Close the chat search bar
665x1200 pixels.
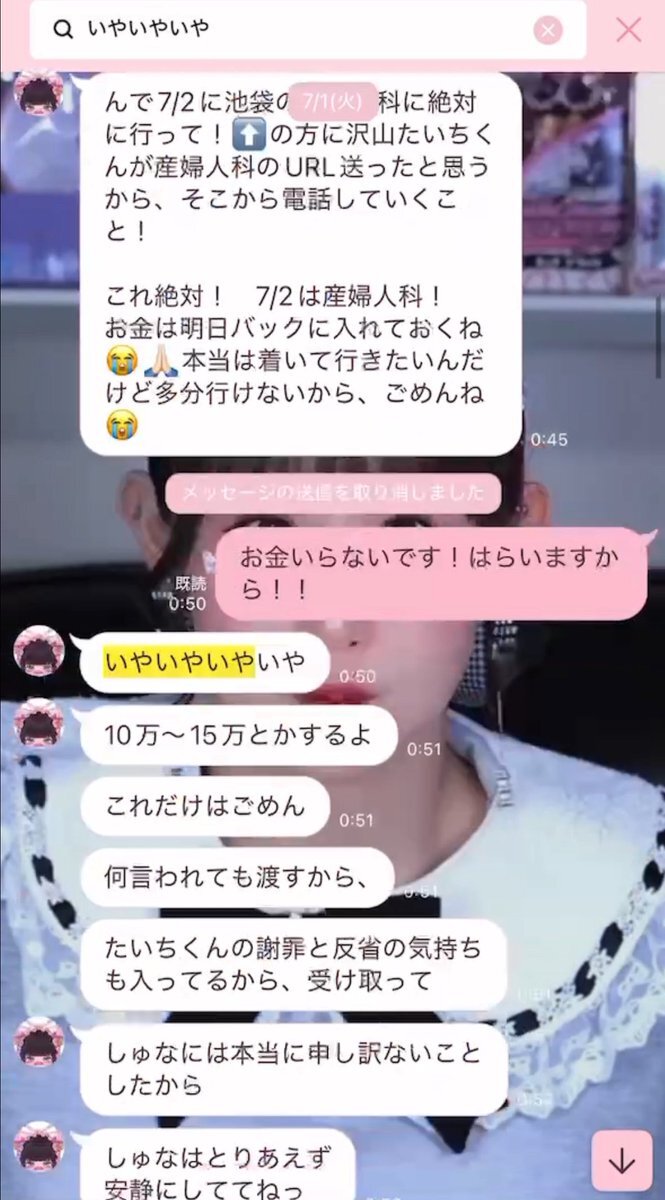point(629,30)
